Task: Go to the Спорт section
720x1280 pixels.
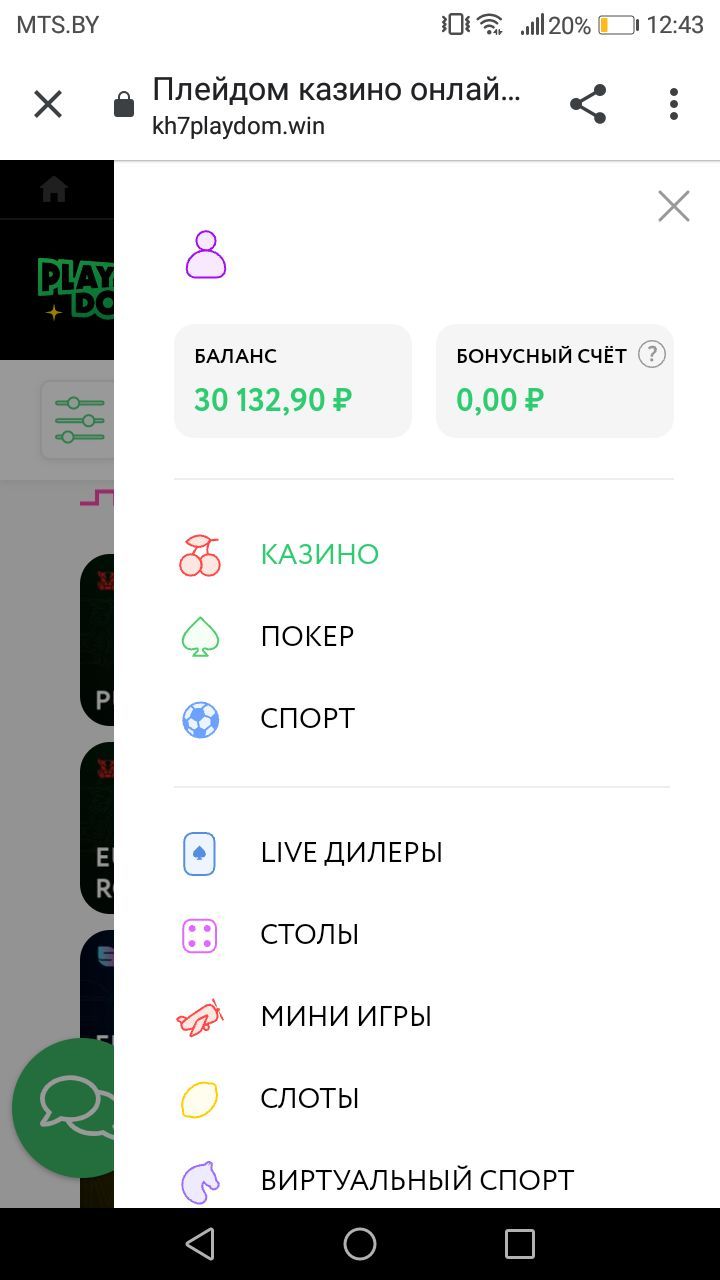Action: coord(307,718)
